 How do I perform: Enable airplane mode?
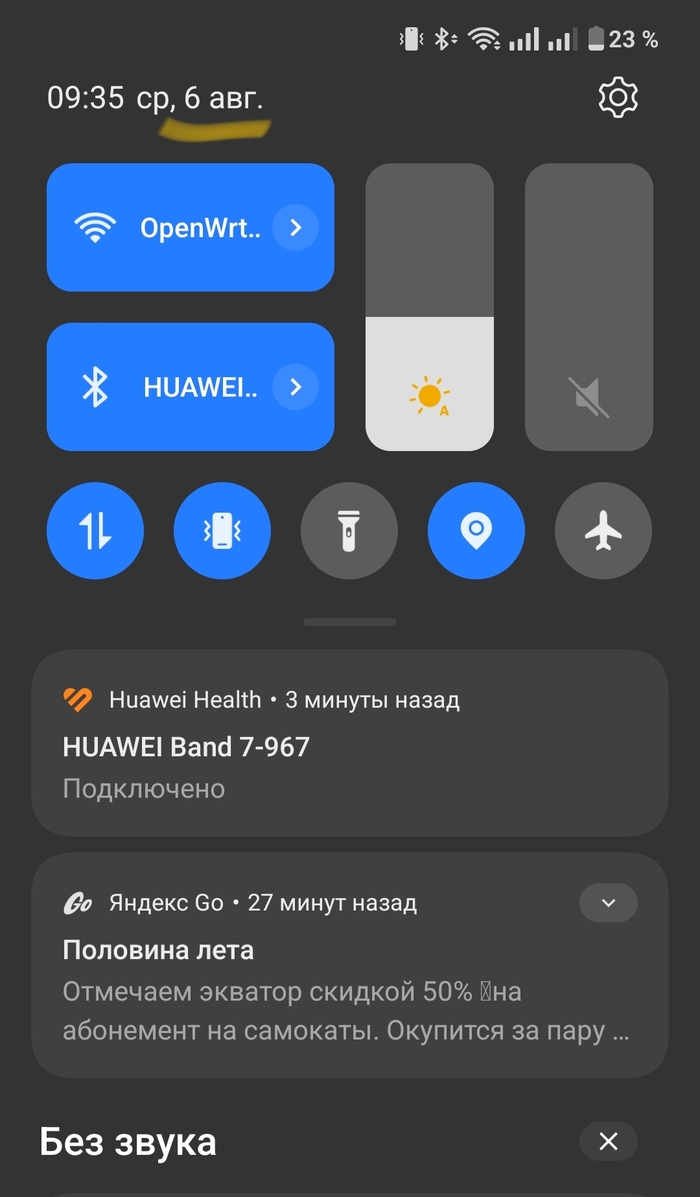[x=603, y=530]
